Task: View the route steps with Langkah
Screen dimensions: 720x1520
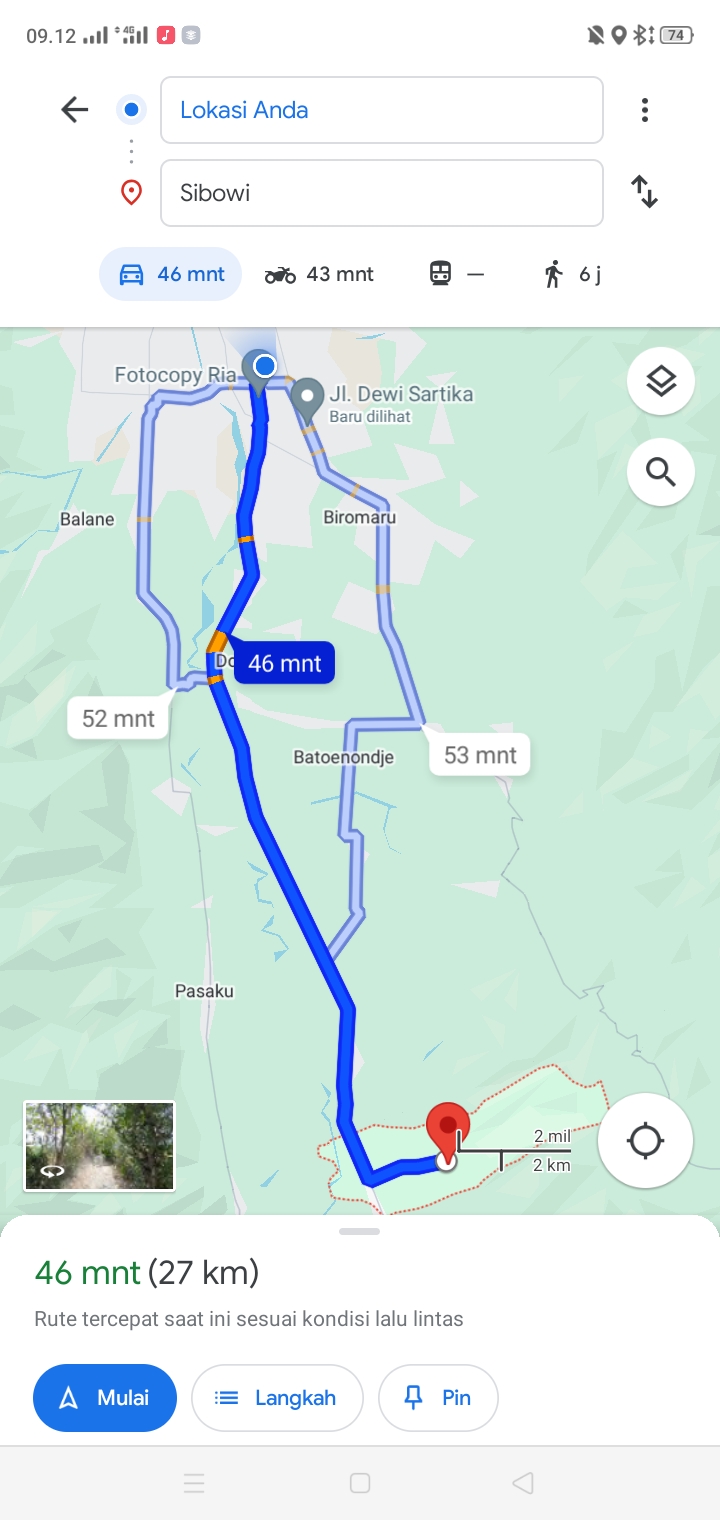Action: [277, 1398]
